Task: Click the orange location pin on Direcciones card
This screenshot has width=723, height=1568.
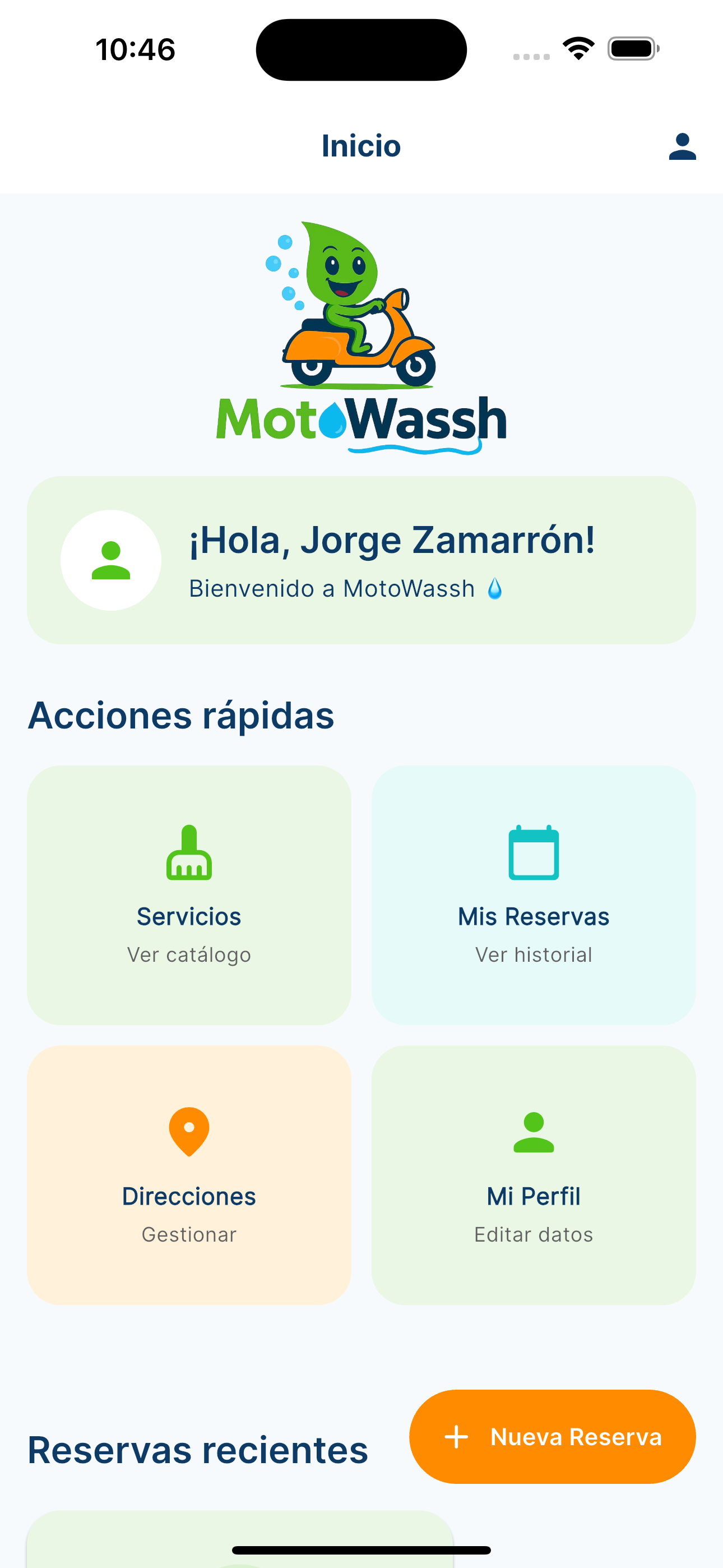Action: (x=189, y=1131)
